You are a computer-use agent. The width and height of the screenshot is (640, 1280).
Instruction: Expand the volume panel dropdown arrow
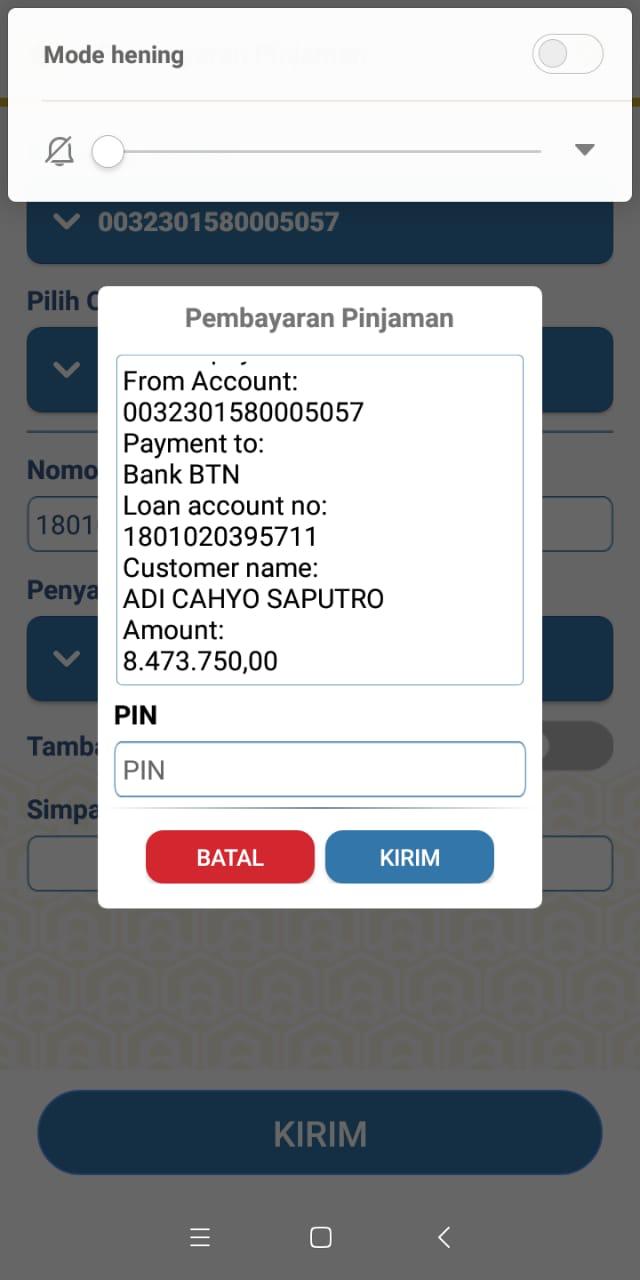coord(585,150)
